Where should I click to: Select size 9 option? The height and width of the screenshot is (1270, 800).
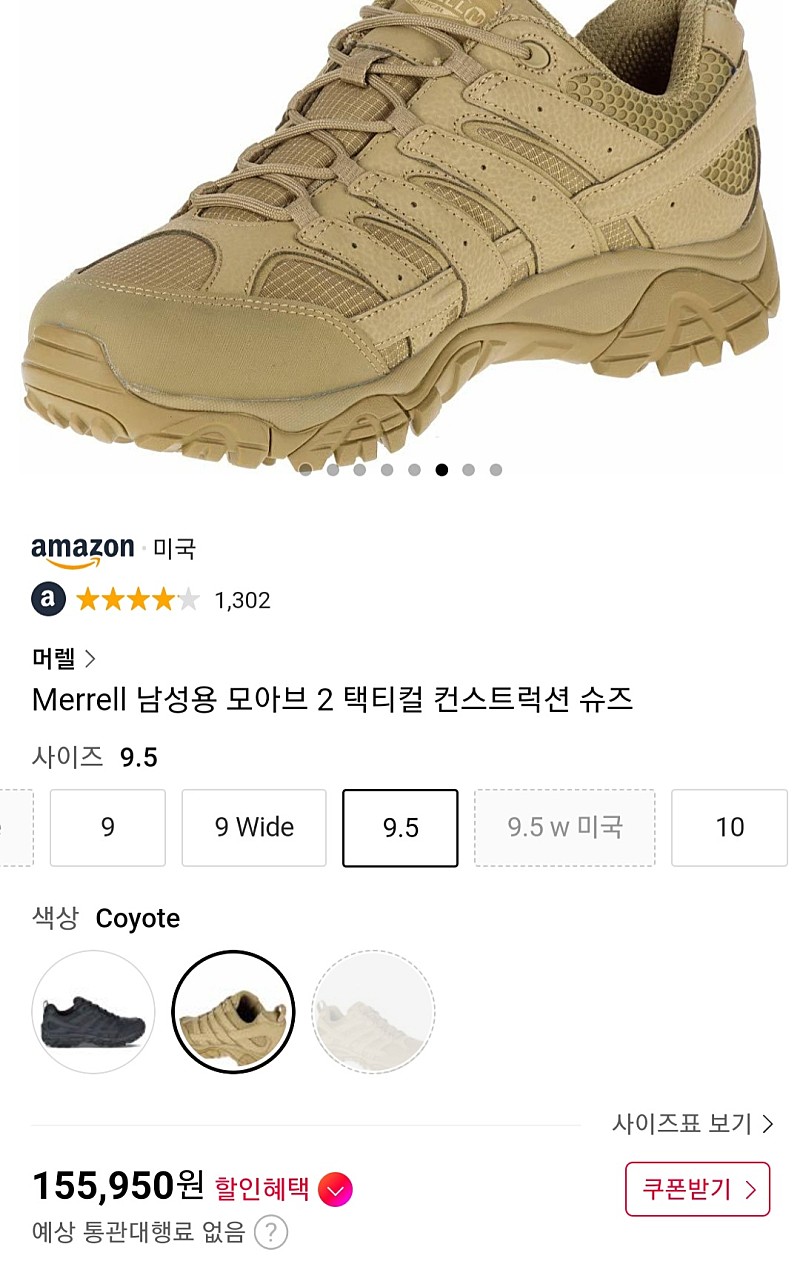point(107,828)
